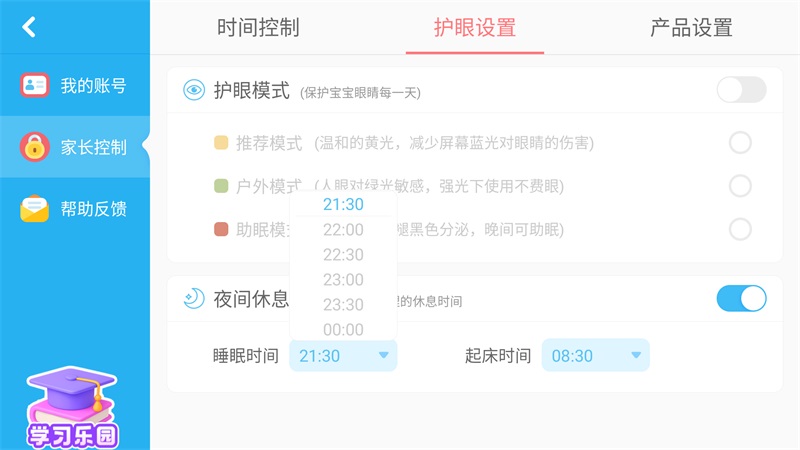Go back using the top-left arrow
This screenshot has height=450, width=800.
click(29, 27)
